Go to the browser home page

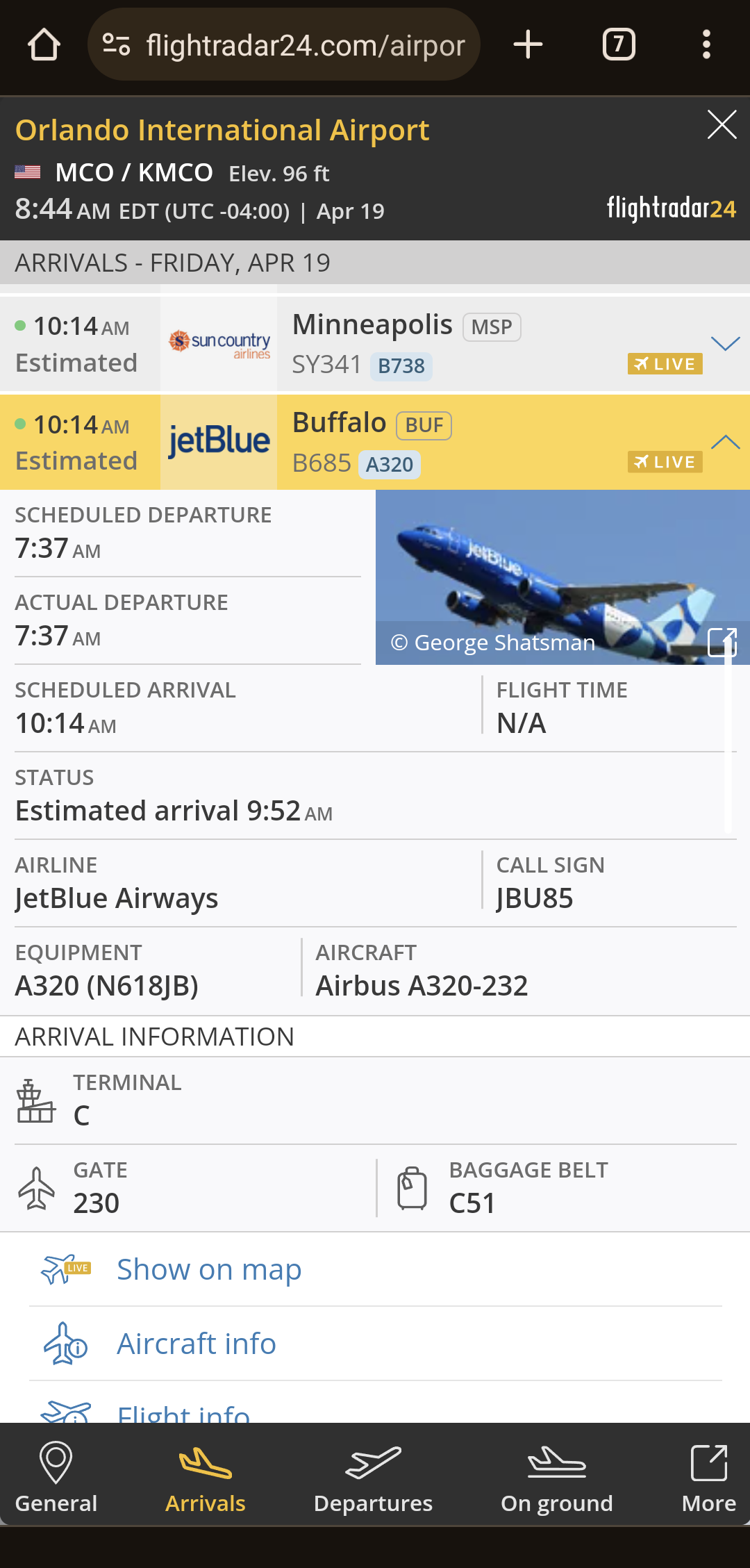44,45
